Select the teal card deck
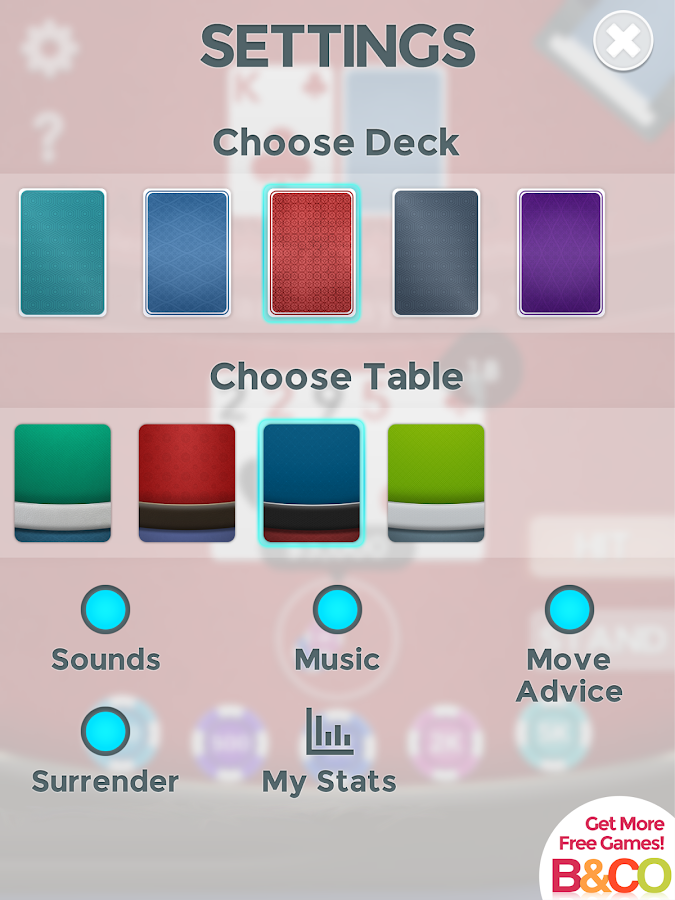The image size is (675, 900). pos(62,253)
